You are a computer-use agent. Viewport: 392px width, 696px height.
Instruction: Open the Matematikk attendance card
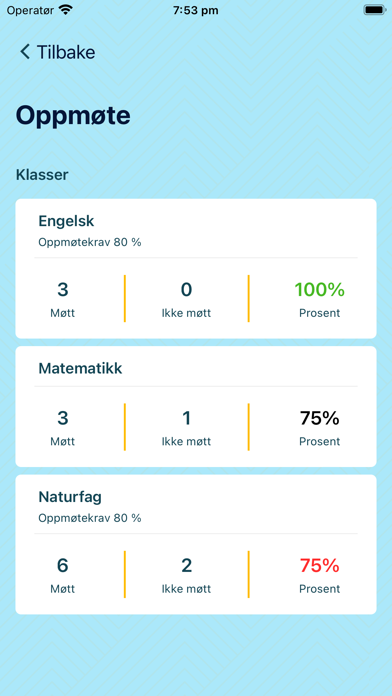tap(196, 407)
